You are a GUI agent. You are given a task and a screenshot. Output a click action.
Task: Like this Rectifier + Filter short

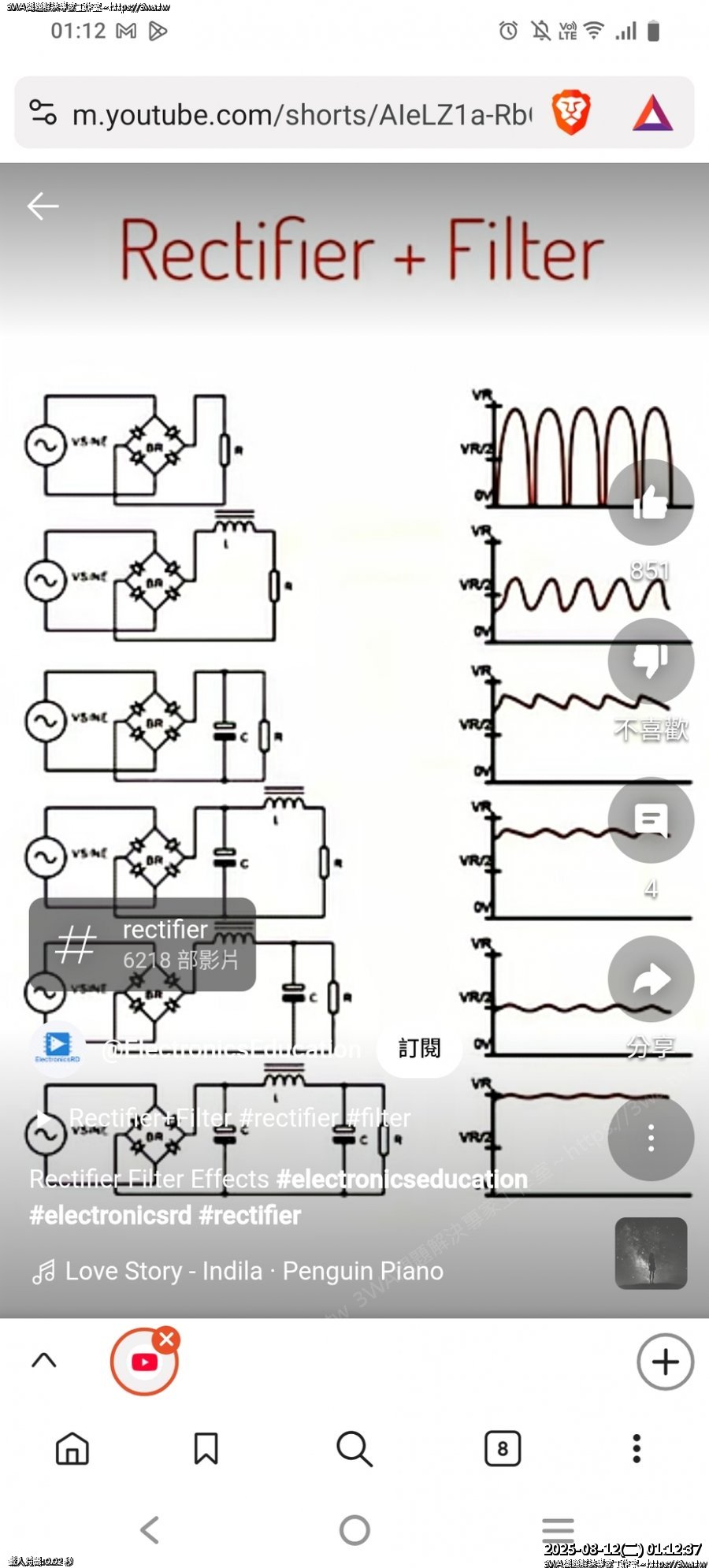651,502
